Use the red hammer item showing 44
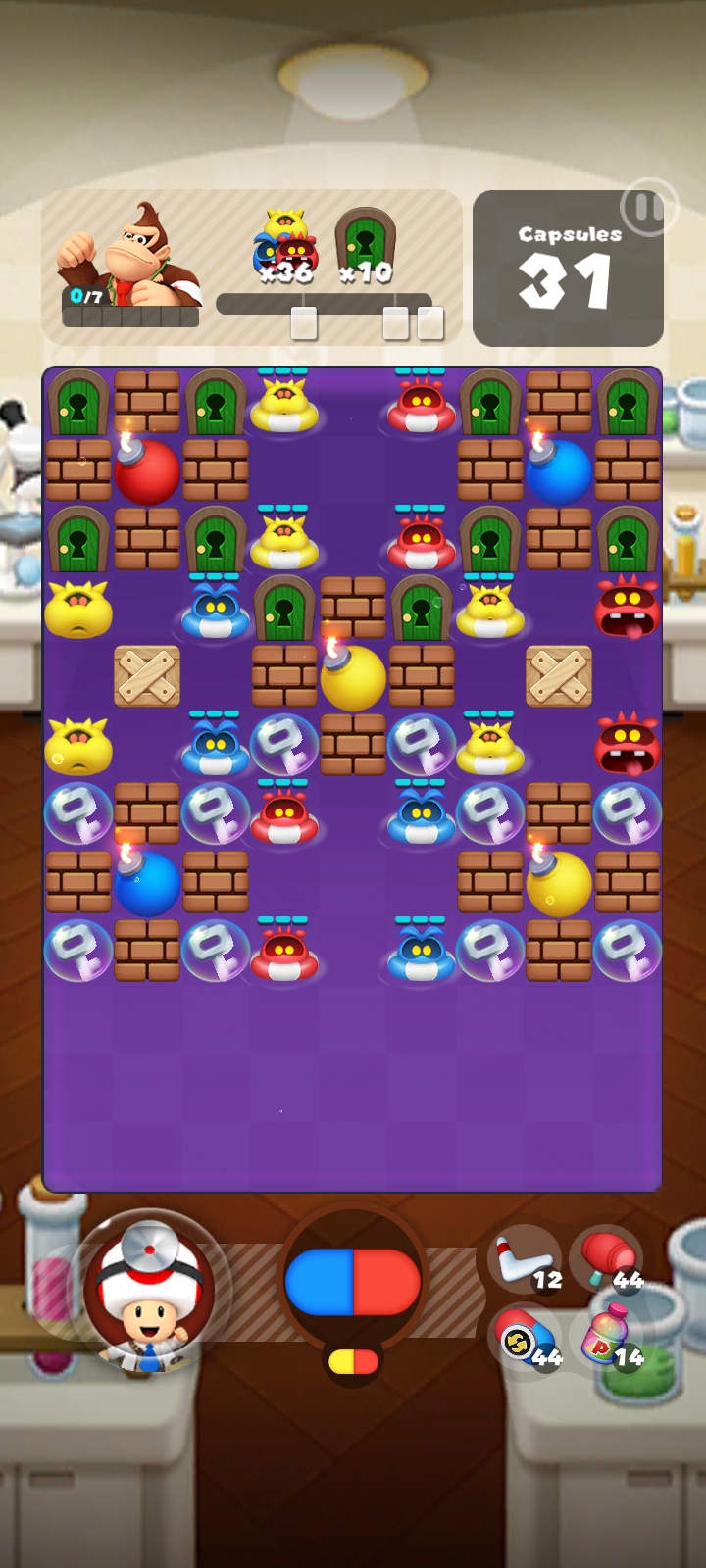 pyautogui.click(x=608, y=1259)
